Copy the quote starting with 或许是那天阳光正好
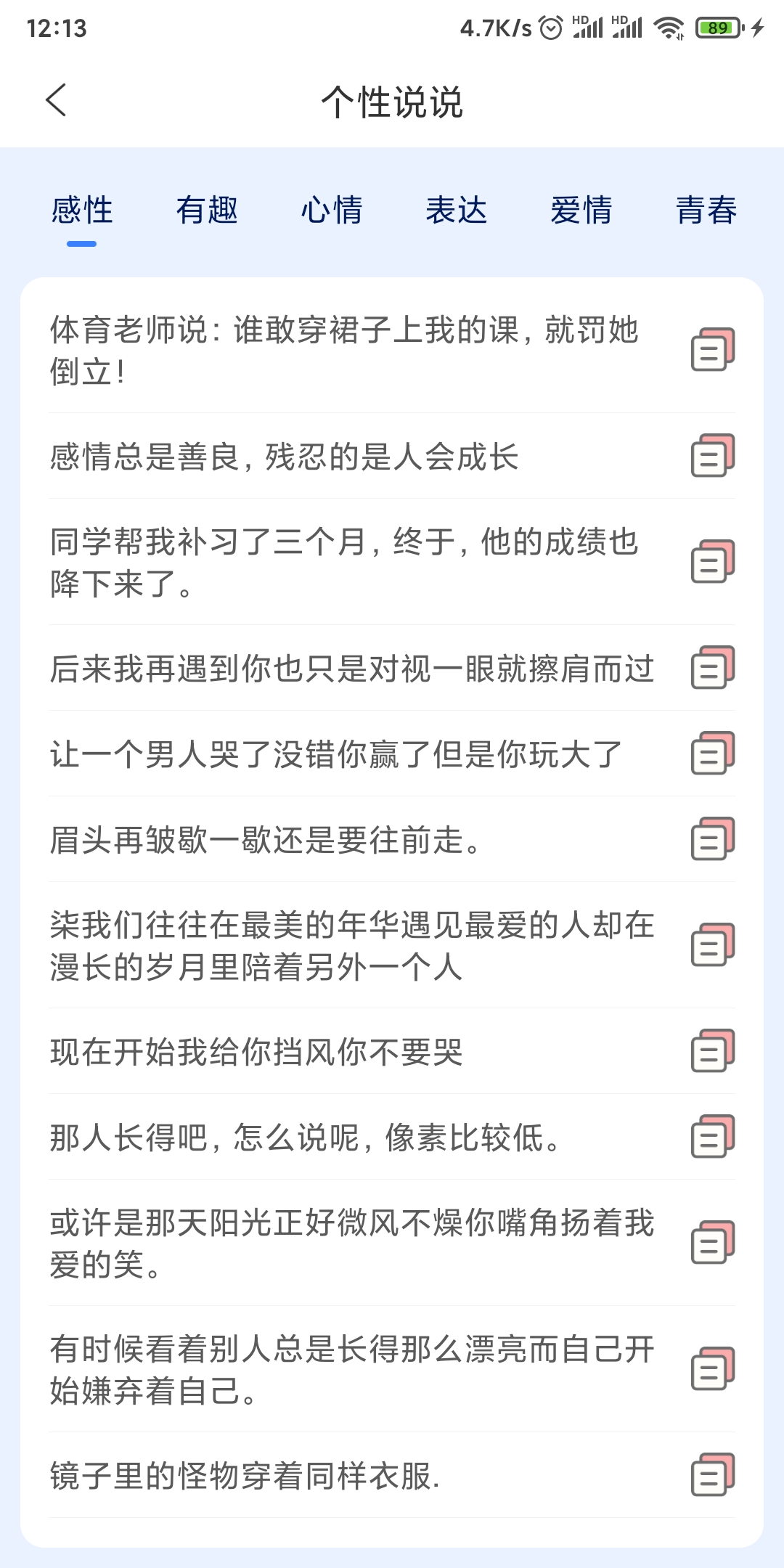This screenshot has height=1568, width=784. pos(713,1242)
